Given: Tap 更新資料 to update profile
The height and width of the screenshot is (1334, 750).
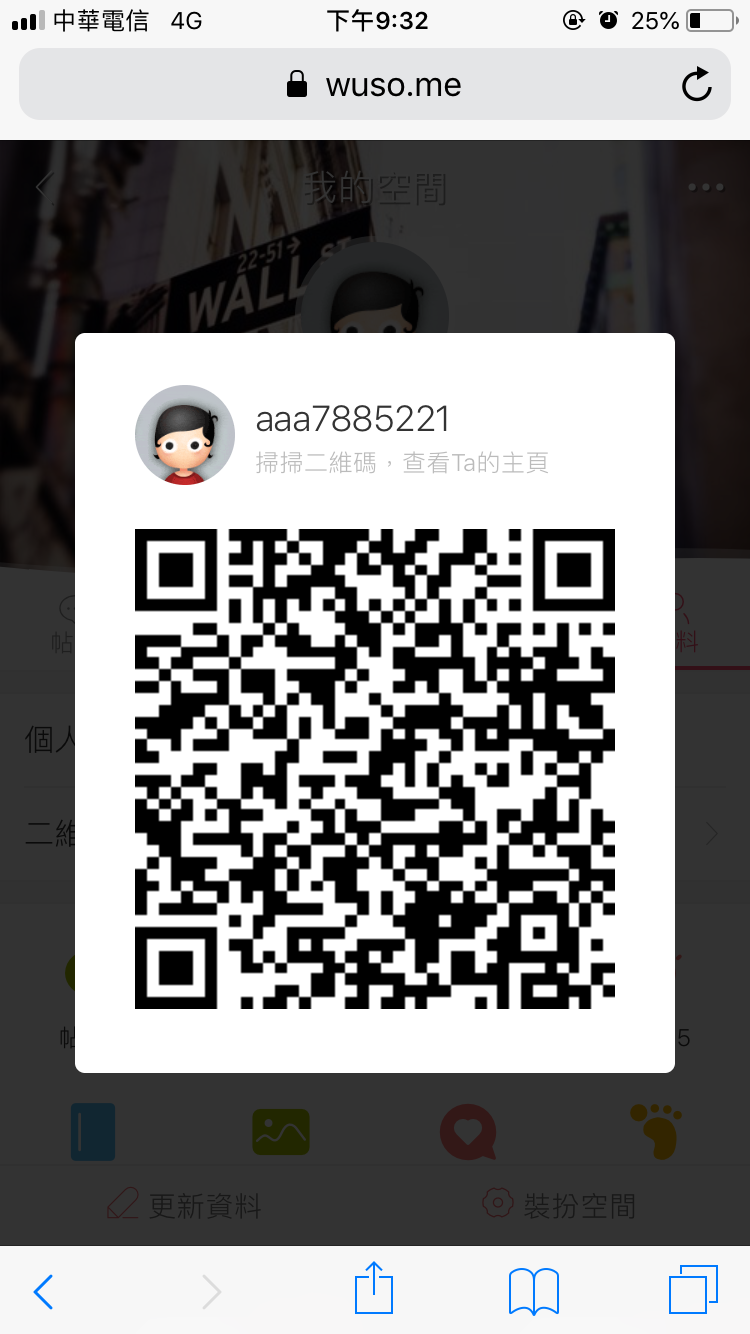Looking at the screenshot, I should point(185,1205).
